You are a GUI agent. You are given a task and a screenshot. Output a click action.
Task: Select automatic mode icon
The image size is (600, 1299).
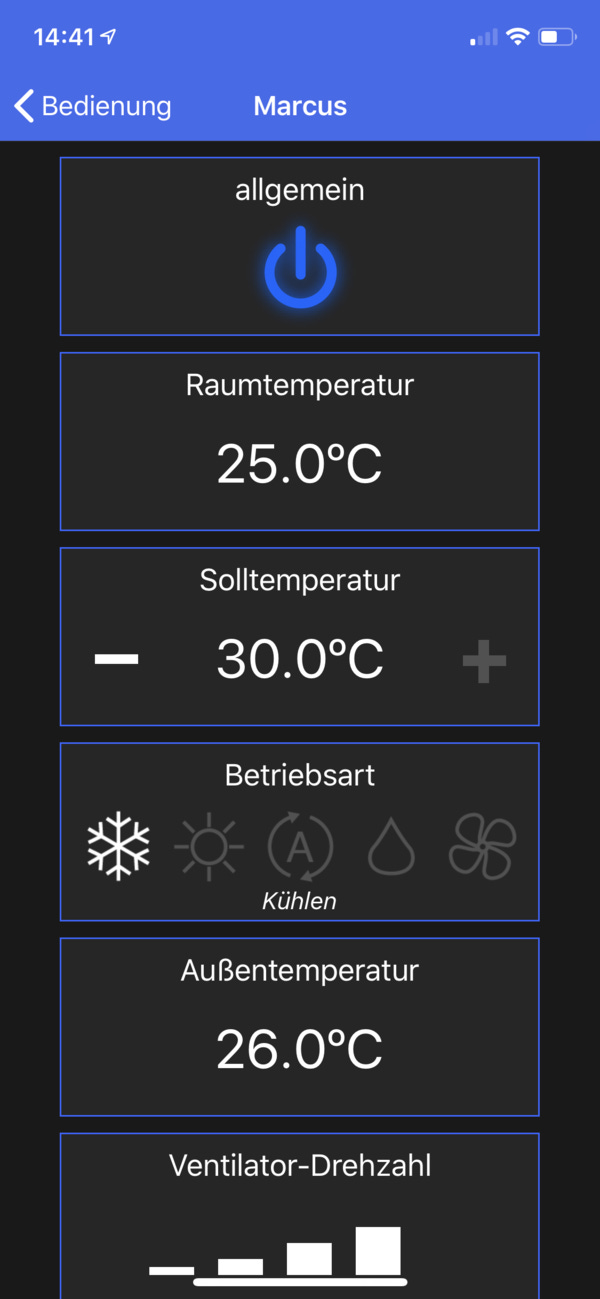[x=300, y=847]
